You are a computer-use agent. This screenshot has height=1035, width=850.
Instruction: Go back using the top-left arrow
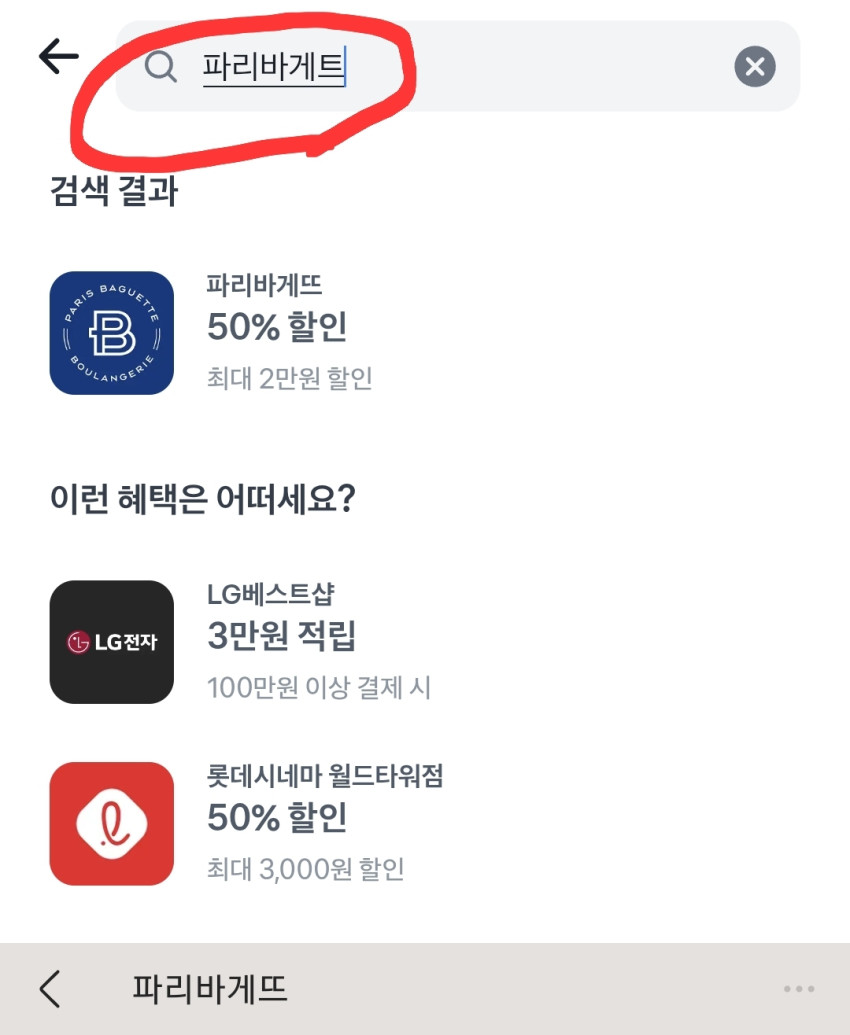point(58,57)
